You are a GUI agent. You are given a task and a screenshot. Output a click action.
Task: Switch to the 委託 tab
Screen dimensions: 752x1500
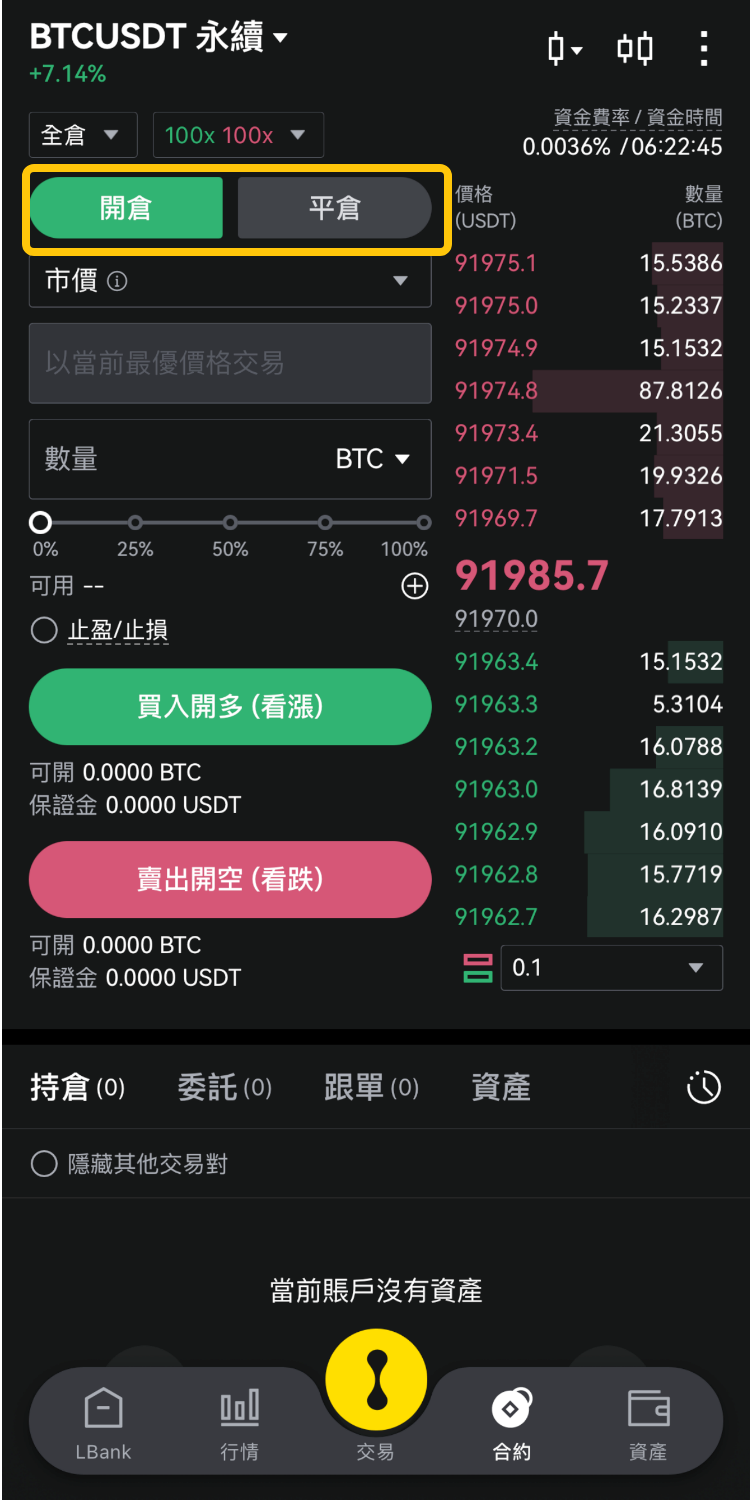(224, 1087)
